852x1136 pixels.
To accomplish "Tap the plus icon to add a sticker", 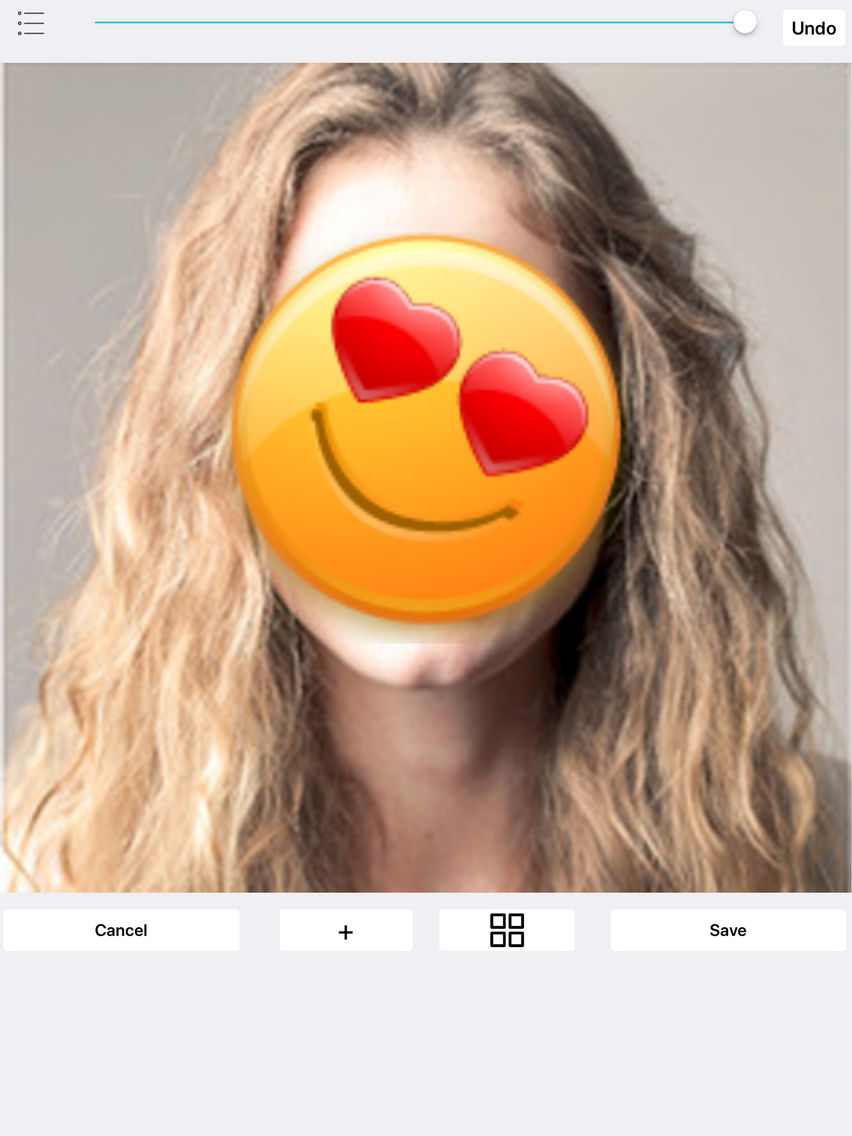I will click(x=345, y=930).
